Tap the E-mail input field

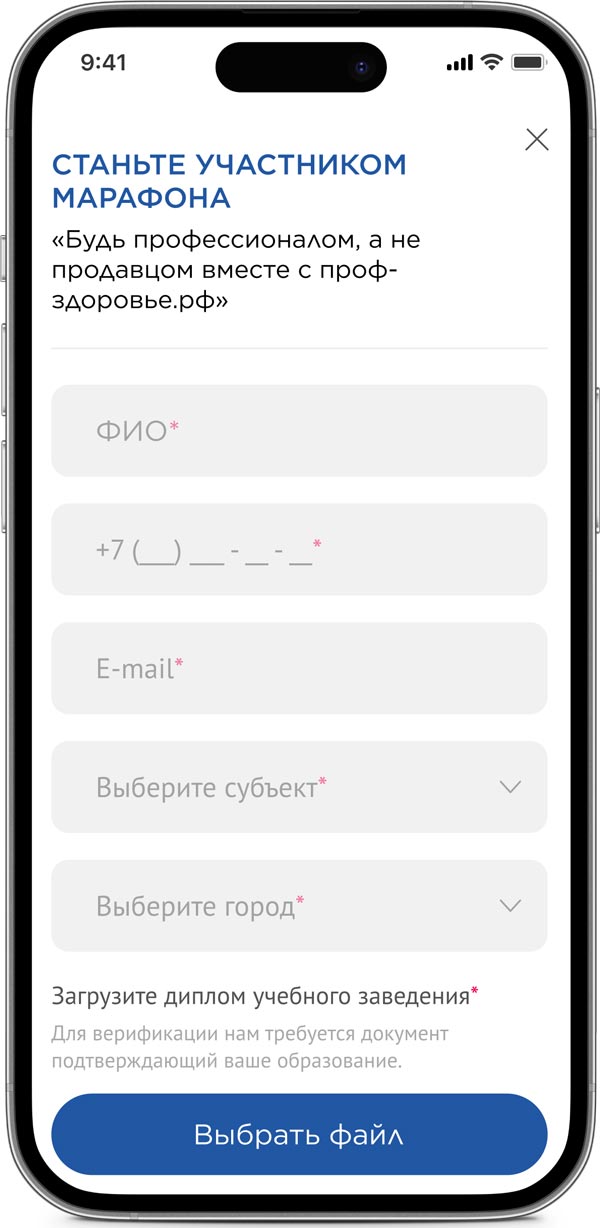point(299,669)
